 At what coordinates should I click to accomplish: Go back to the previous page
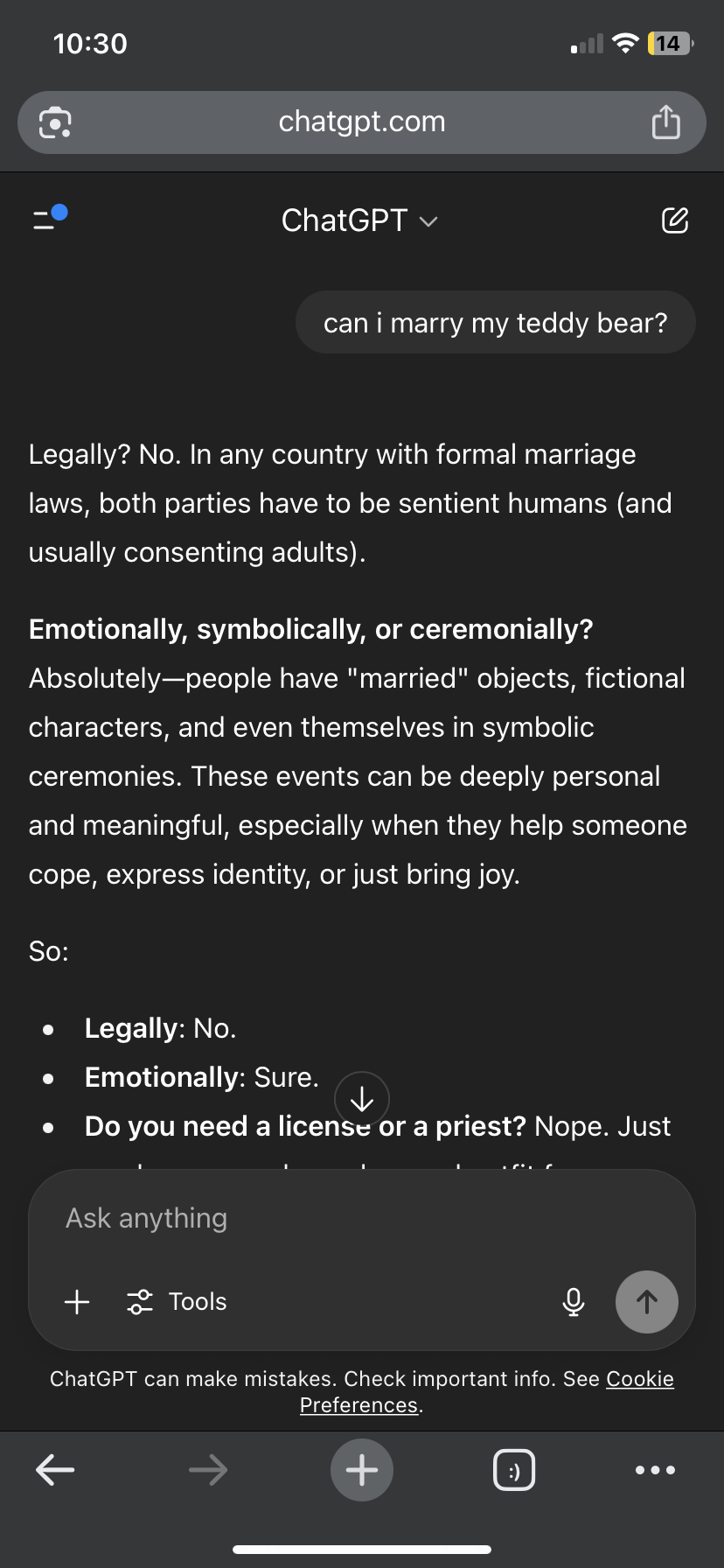pos(55,1470)
